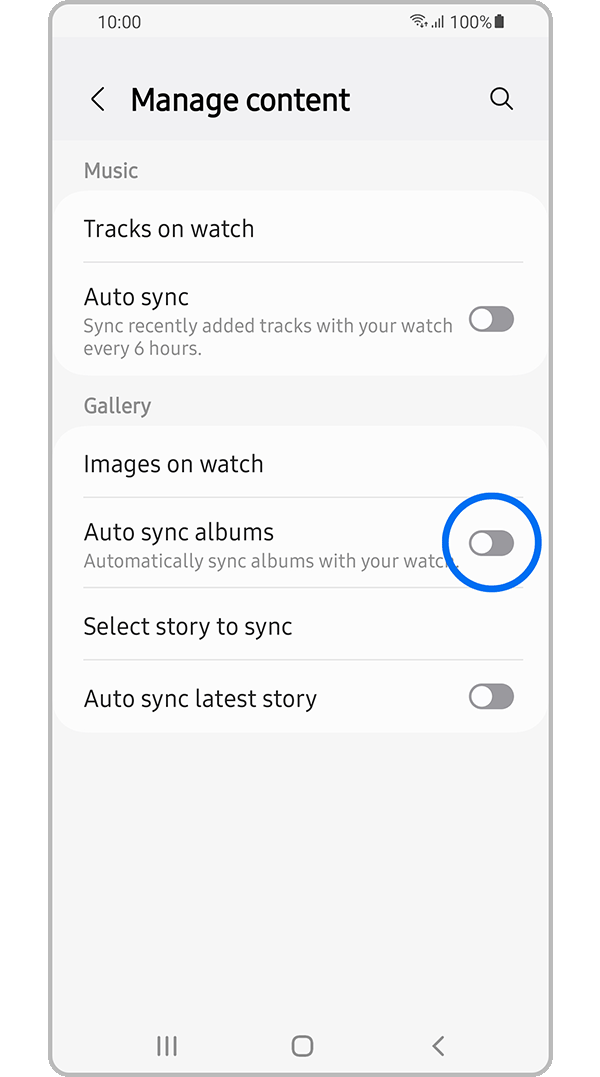Screen dimensions: 600x1077
Task: Toggle Auto sync latest story
Action: [x=491, y=697]
